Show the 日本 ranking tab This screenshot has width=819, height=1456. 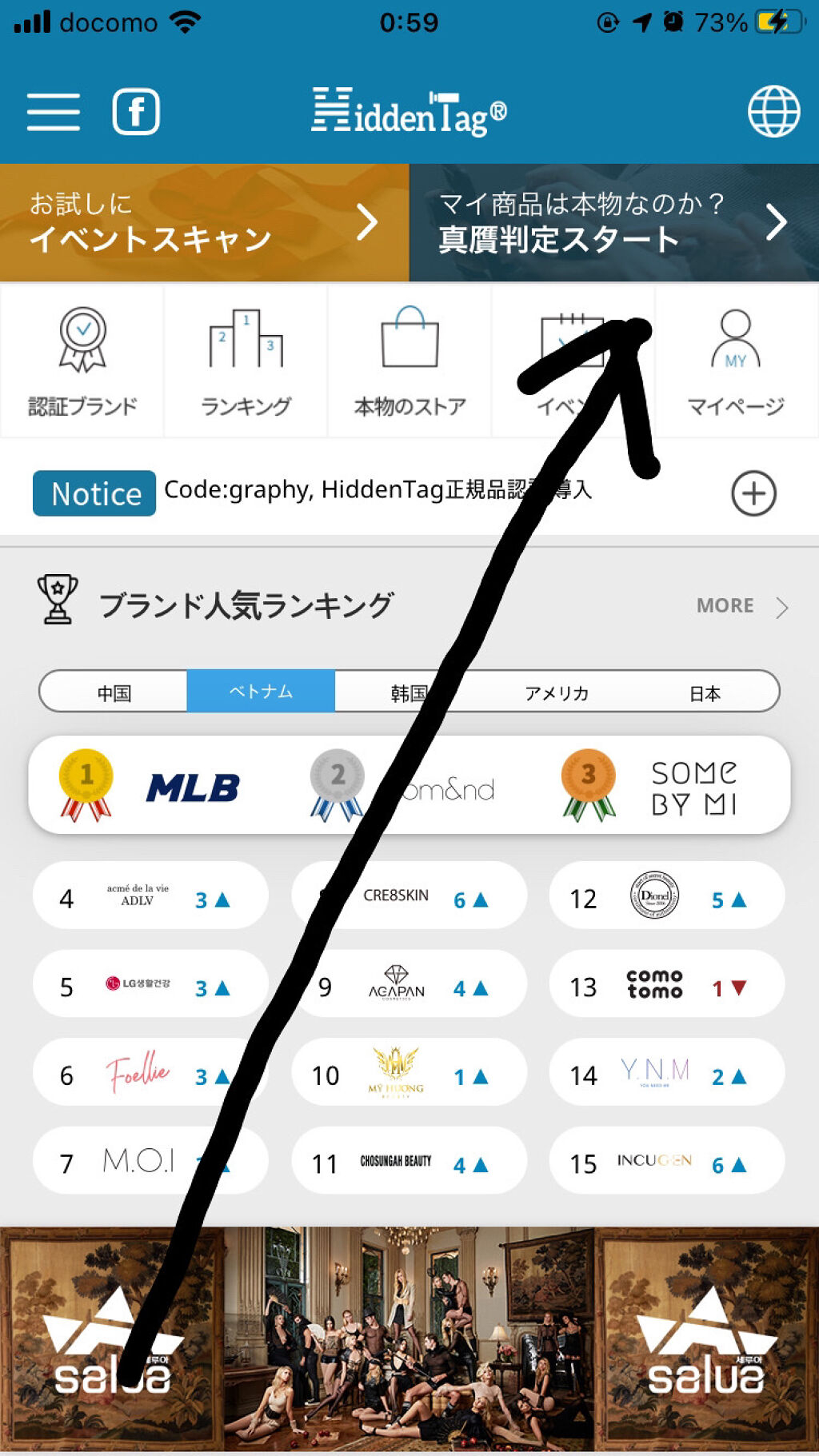pyautogui.click(x=705, y=692)
